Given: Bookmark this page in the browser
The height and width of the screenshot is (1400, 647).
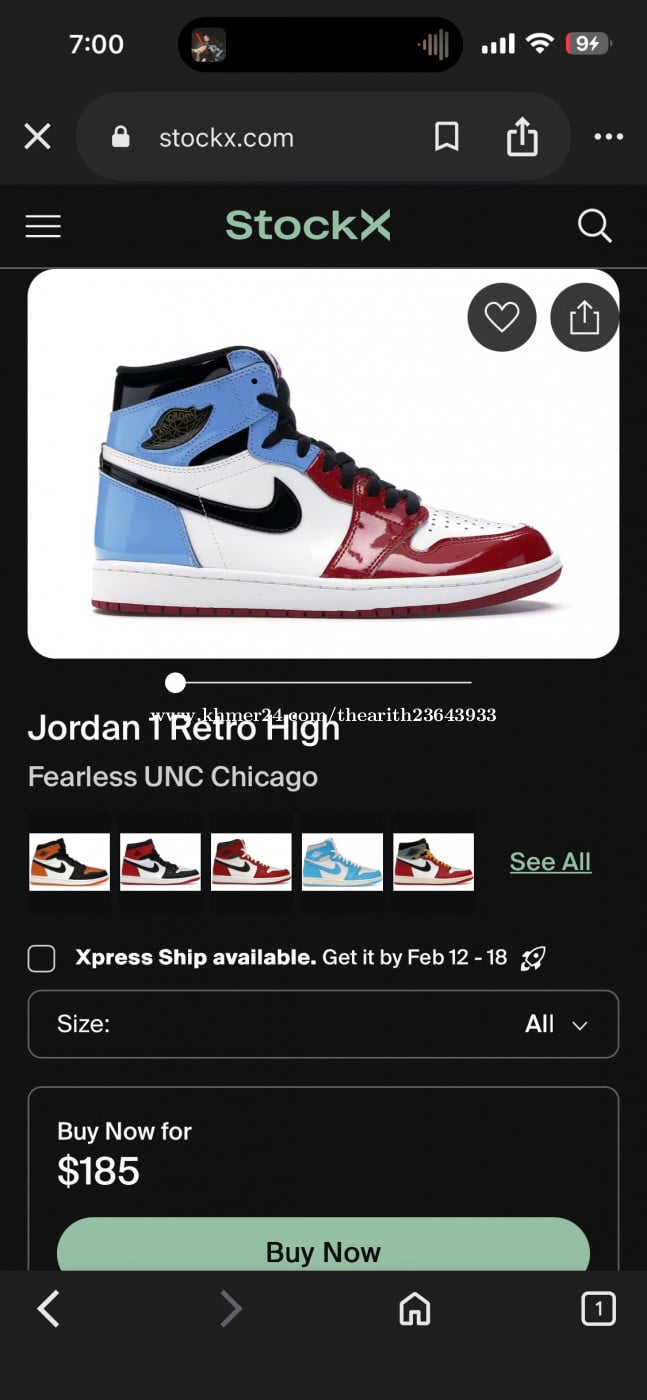Looking at the screenshot, I should [447, 137].
